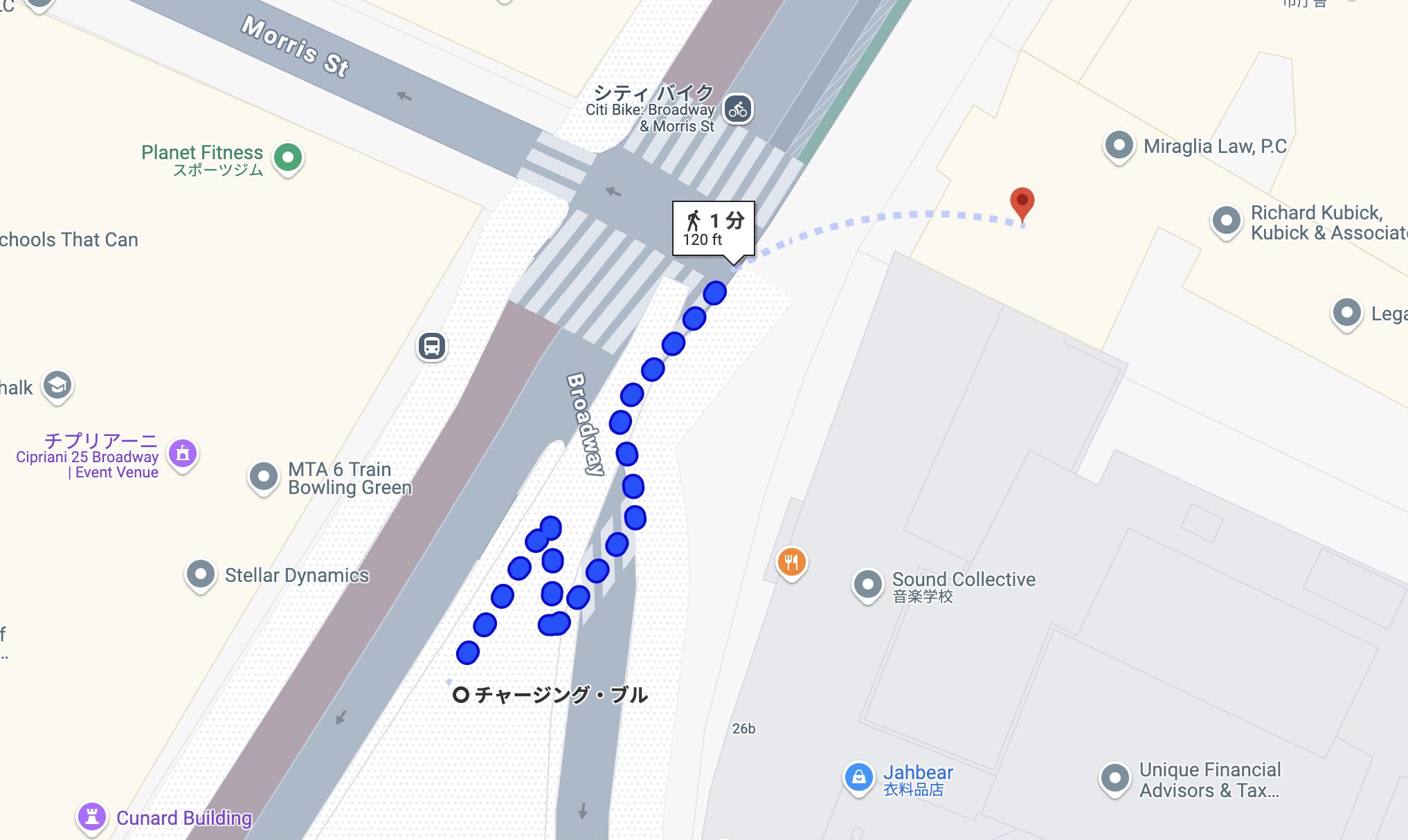Open Richard Kubick, Kubick & Associates pin
This screenshot has width=1408, height=840.
[x=1226, y=221]
